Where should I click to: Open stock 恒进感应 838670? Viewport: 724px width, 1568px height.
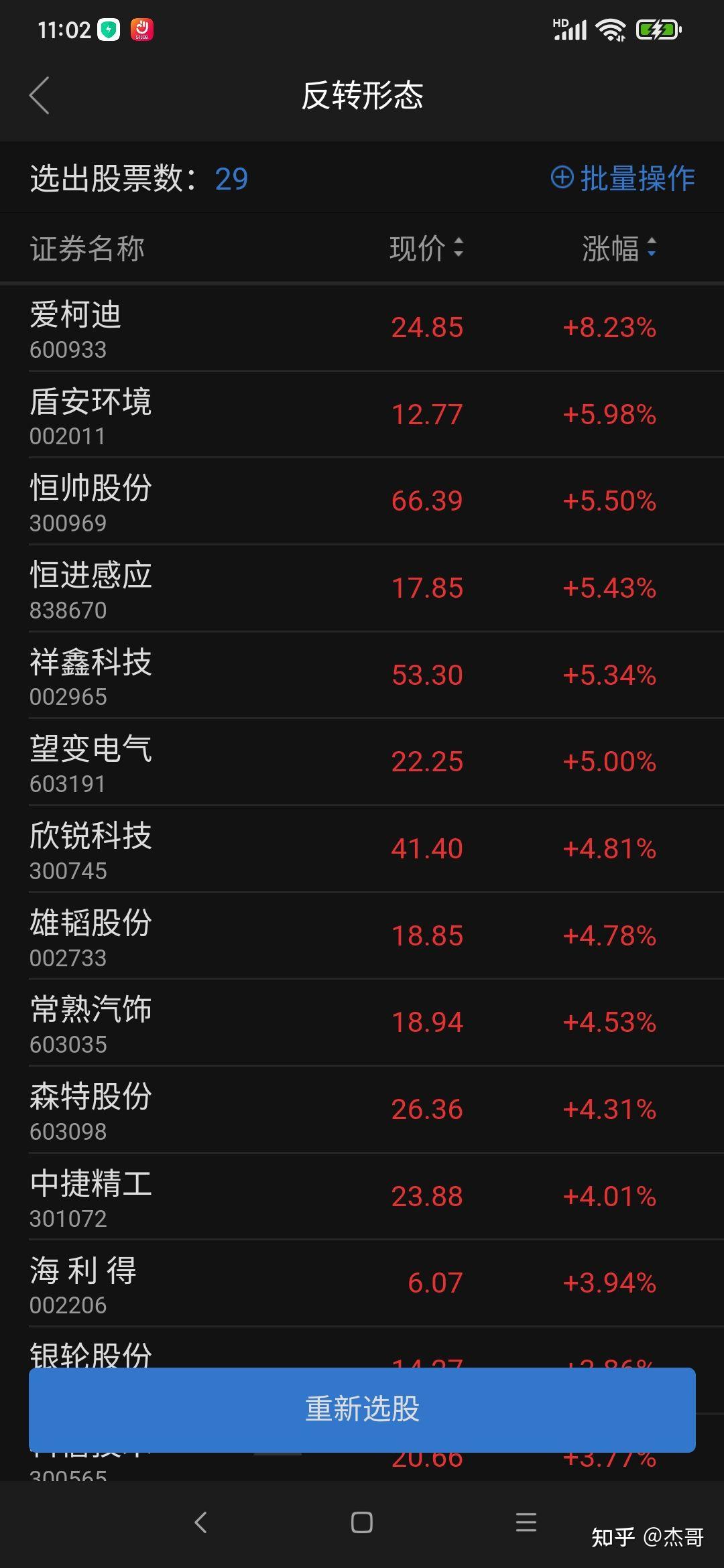(x=362, y=588)
